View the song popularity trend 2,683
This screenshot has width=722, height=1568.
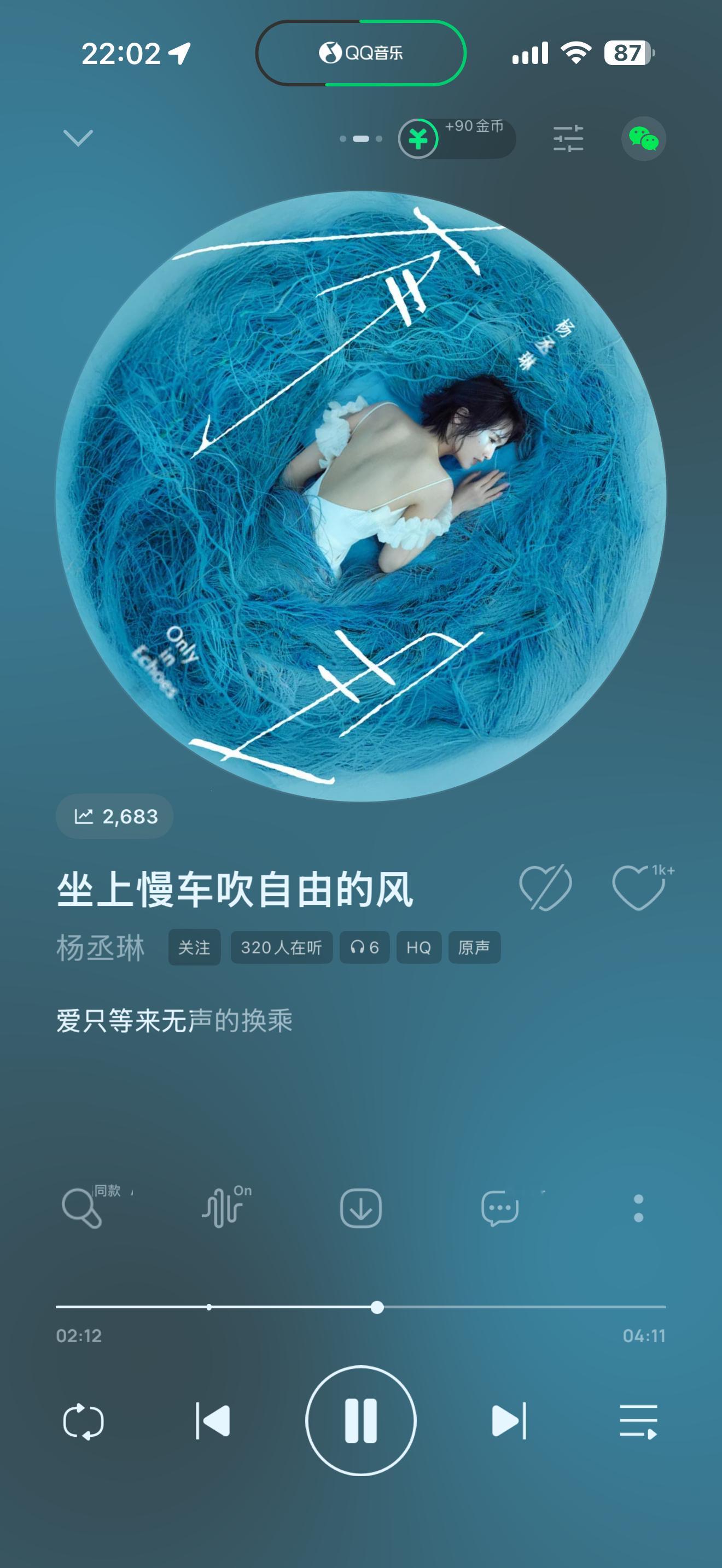click(x=113, y=817)
